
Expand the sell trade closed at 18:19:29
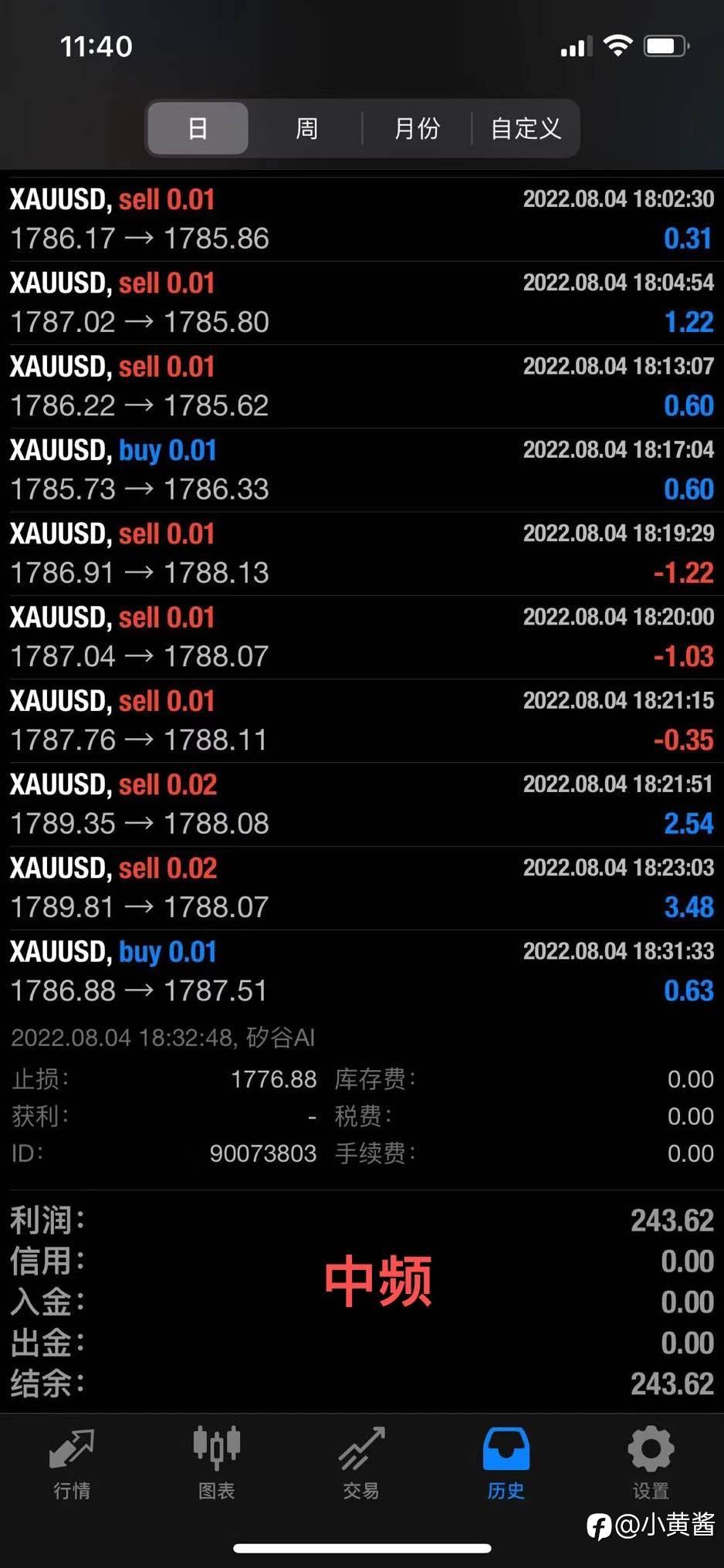tap(362, 554)
